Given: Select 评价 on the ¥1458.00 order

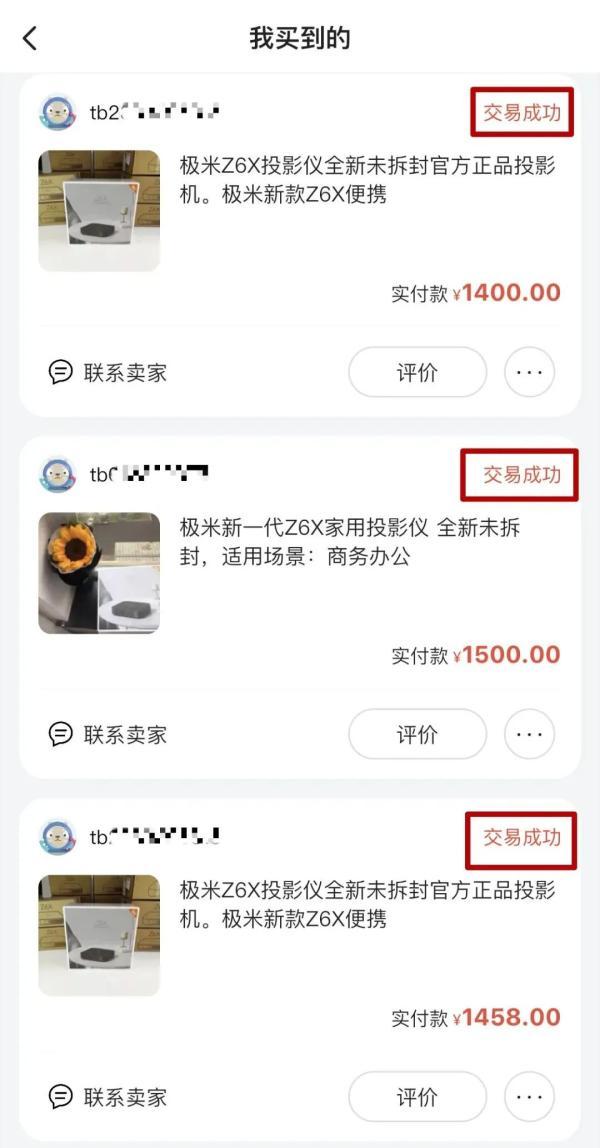Looking at the screenshot, I should 417,1097.
